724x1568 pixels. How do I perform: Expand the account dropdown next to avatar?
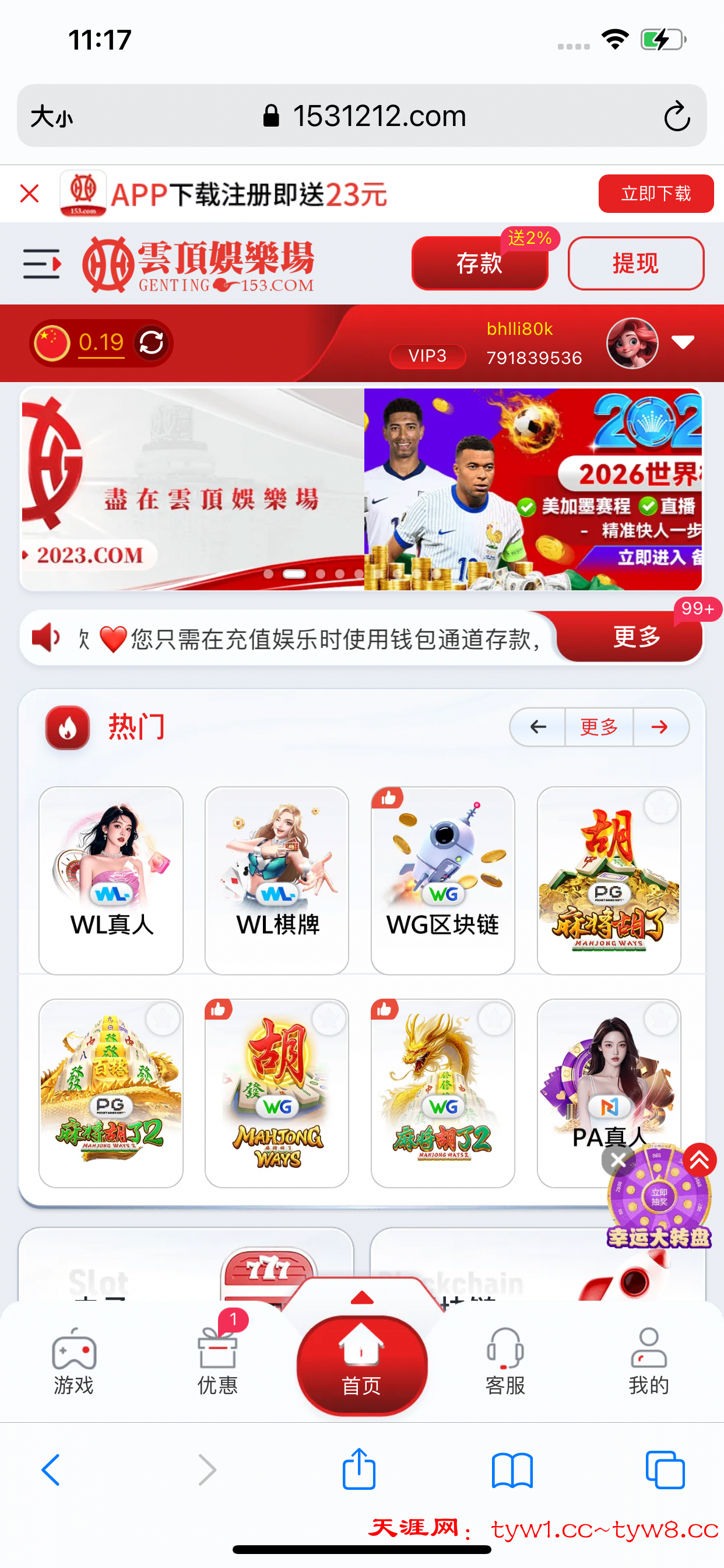[683, 342]
